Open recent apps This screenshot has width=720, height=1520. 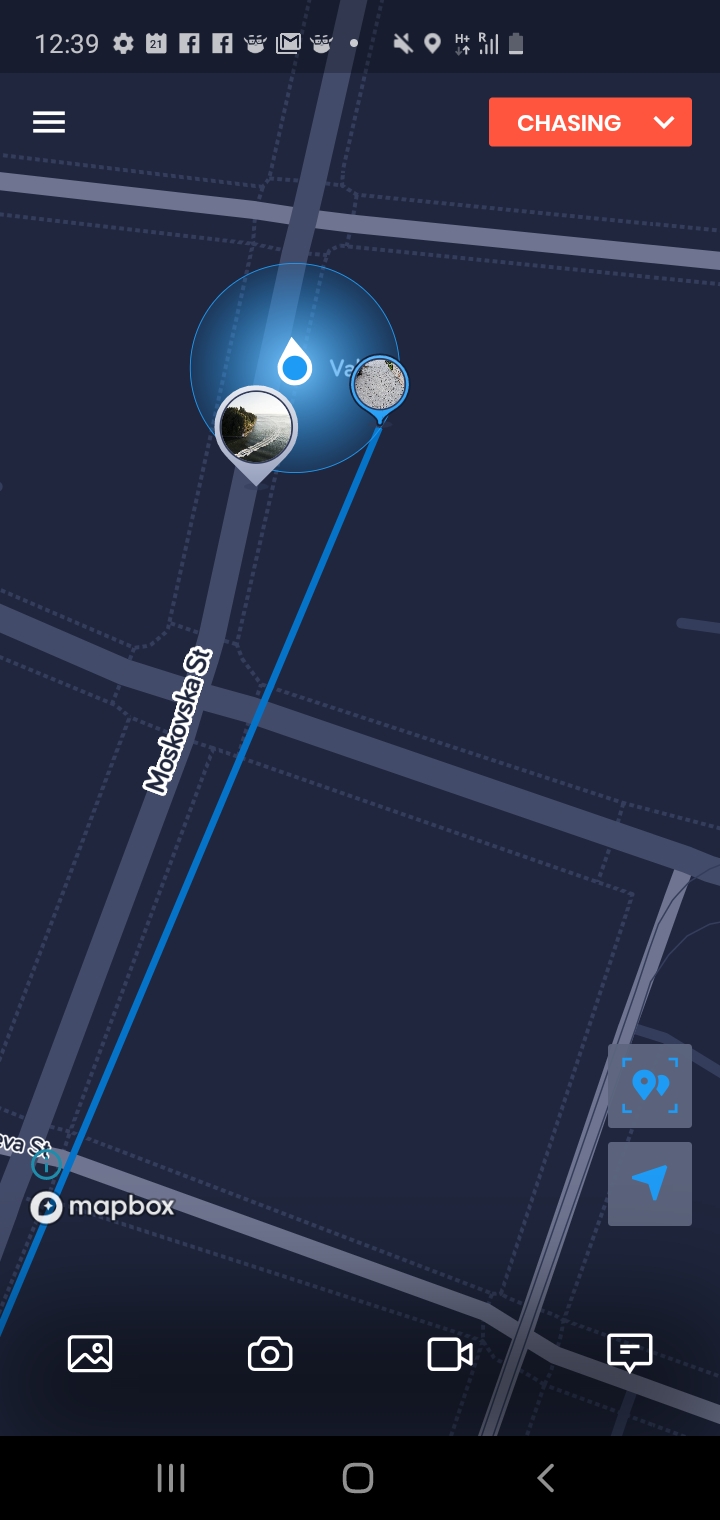coord(171,1478)
